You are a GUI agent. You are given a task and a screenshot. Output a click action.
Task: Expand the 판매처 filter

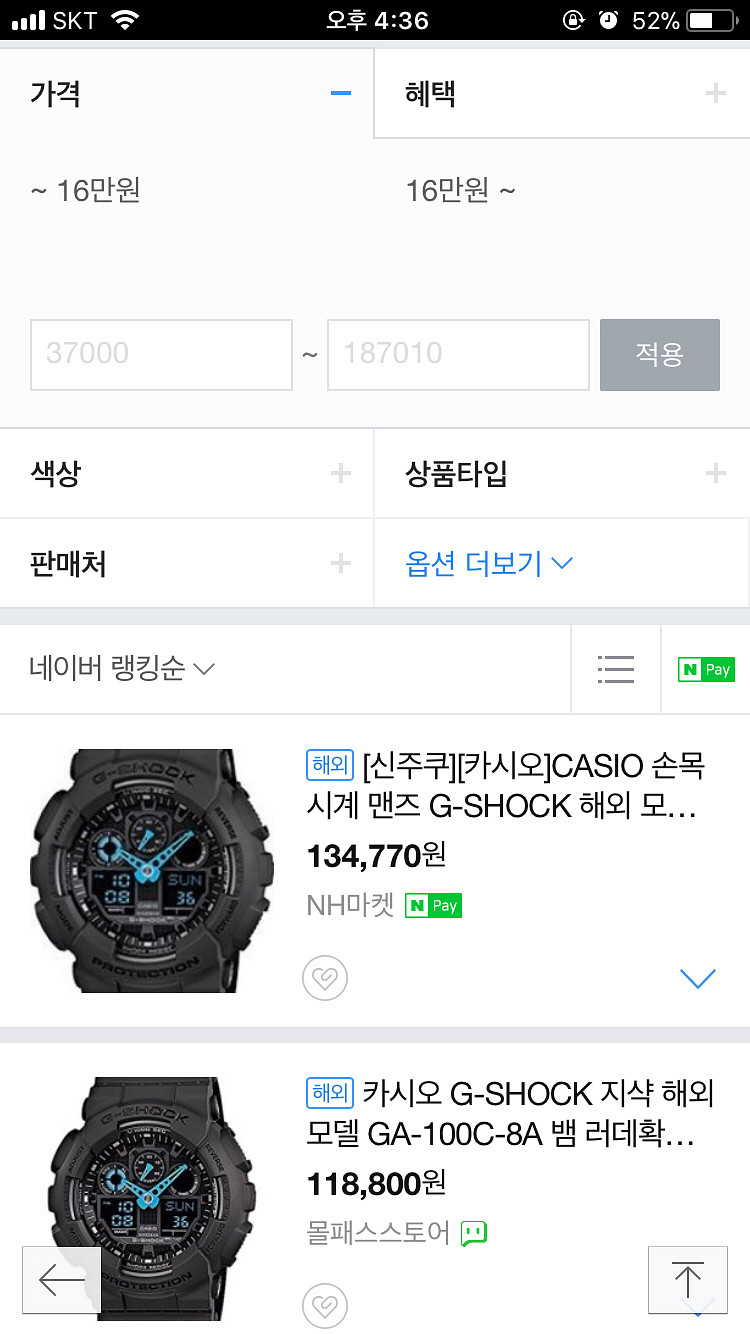(x=341, y=564)
